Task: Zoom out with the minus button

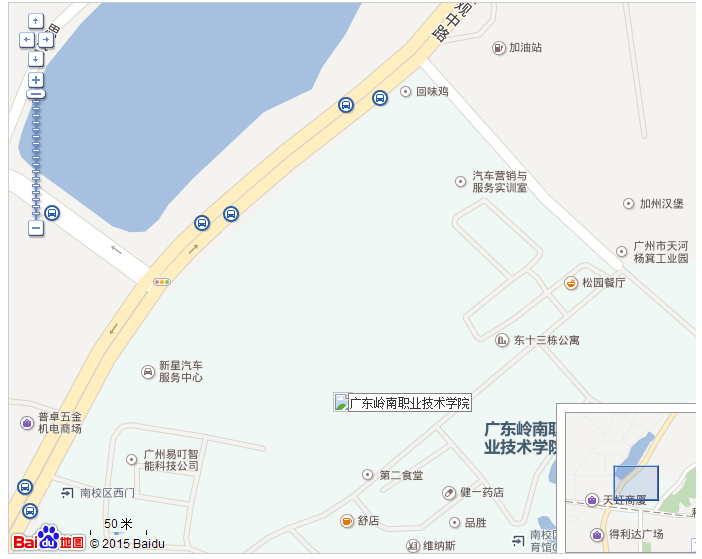Action: click(x=36, y=228)
